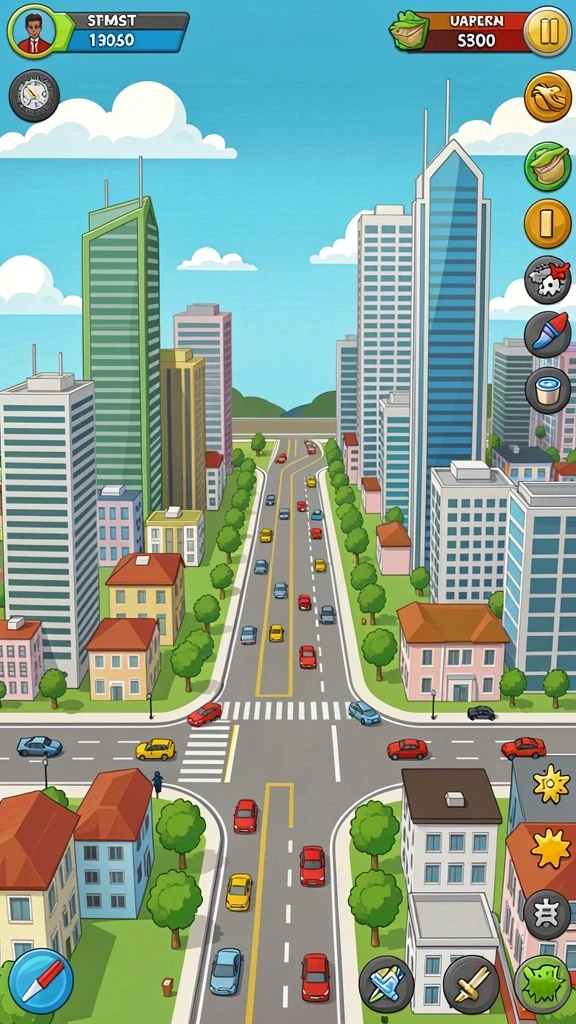Tap the compass gauge under the avatar
576x1024 pixels.
(x=34, y=96)
